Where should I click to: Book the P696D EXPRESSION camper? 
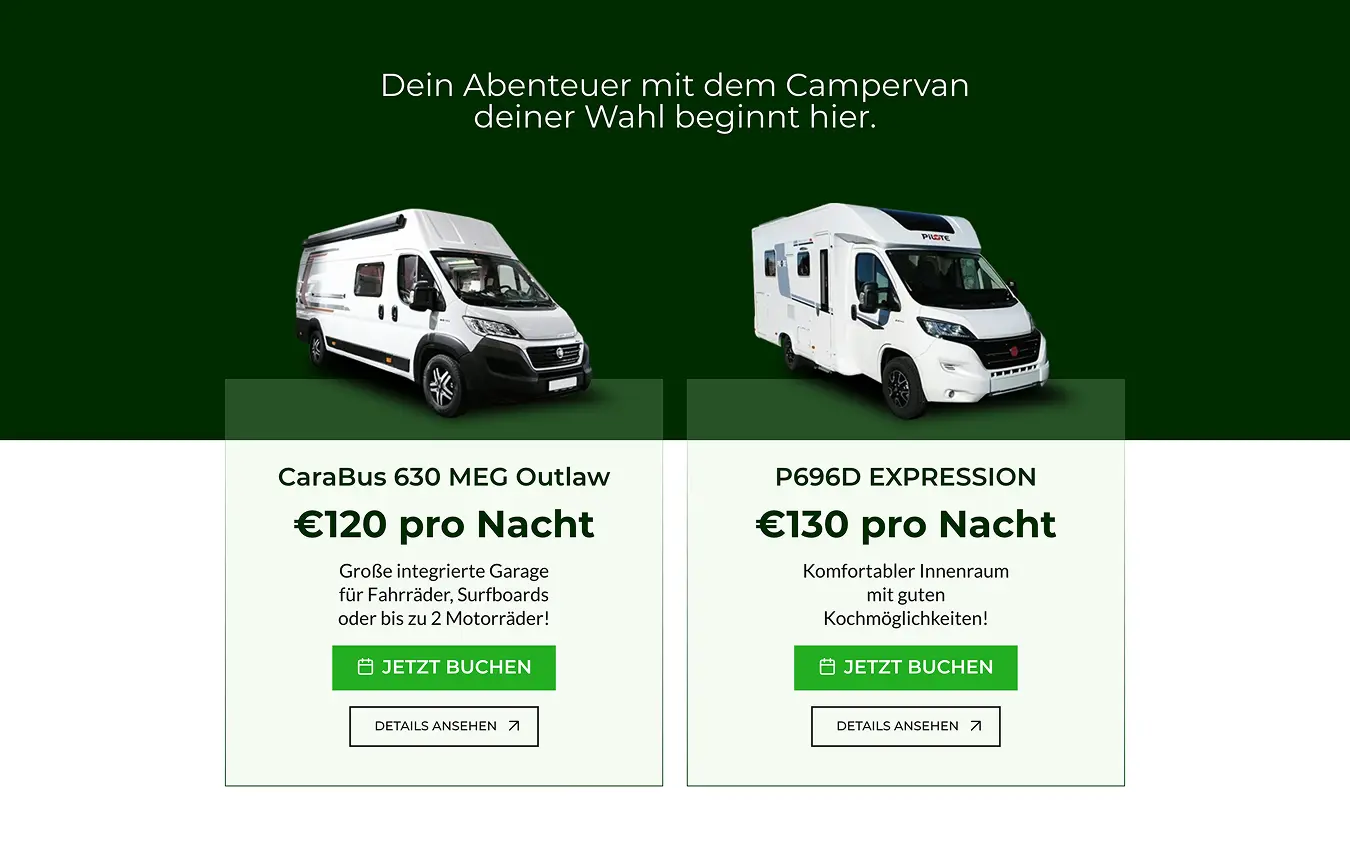coord(905,667)
